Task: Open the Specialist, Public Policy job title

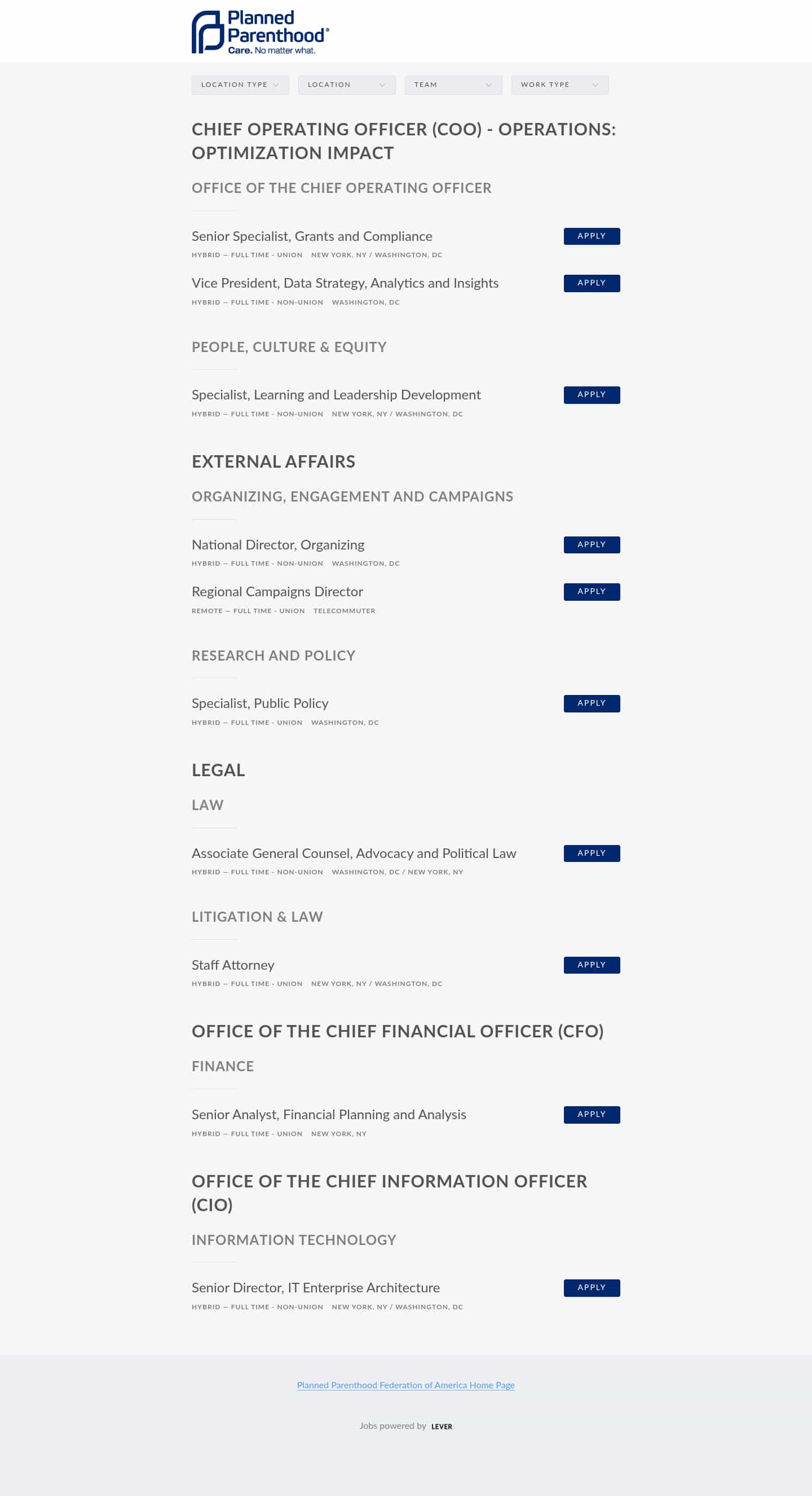Action: click(x=260, y=703)
